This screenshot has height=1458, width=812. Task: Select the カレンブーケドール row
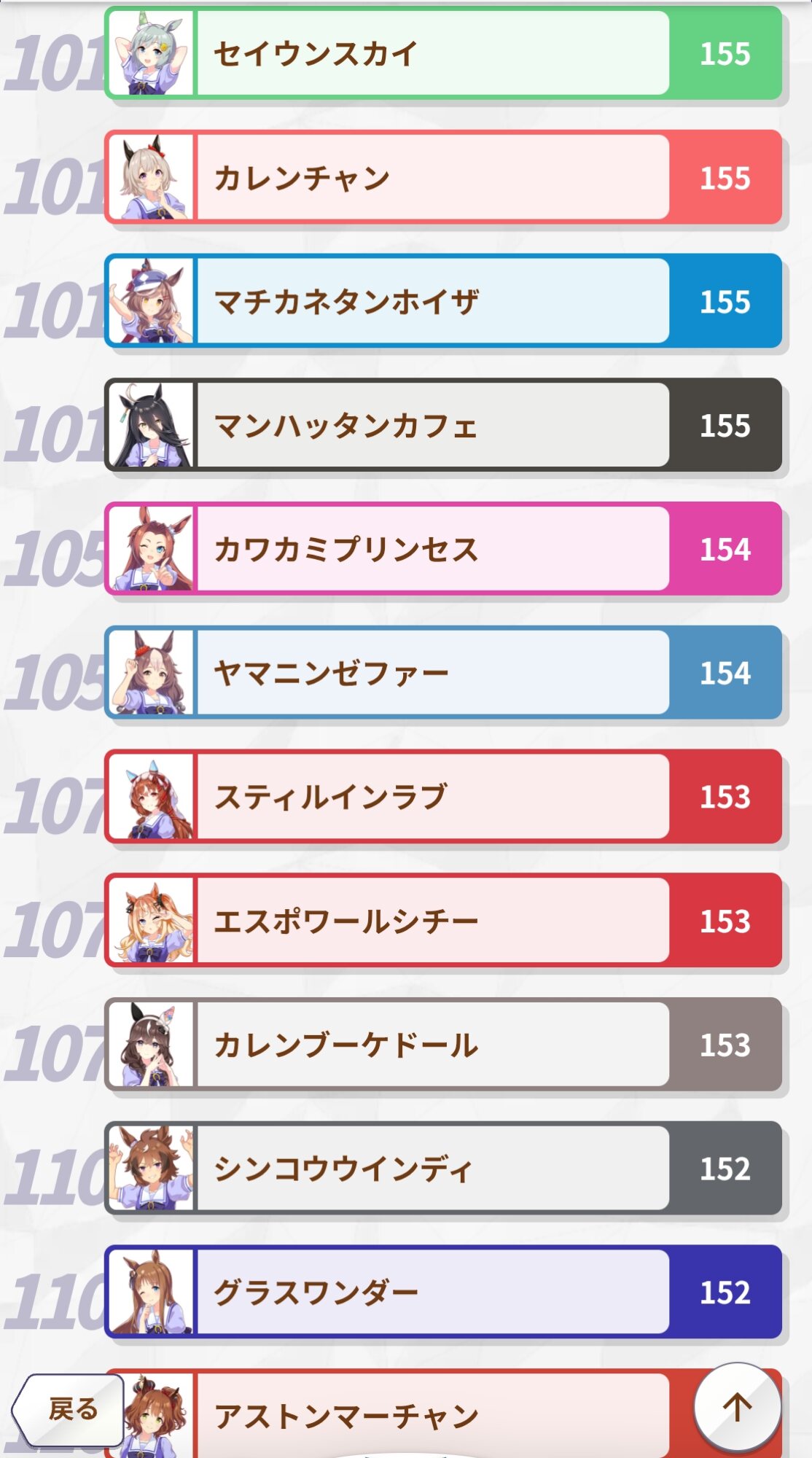[443, 1045]
